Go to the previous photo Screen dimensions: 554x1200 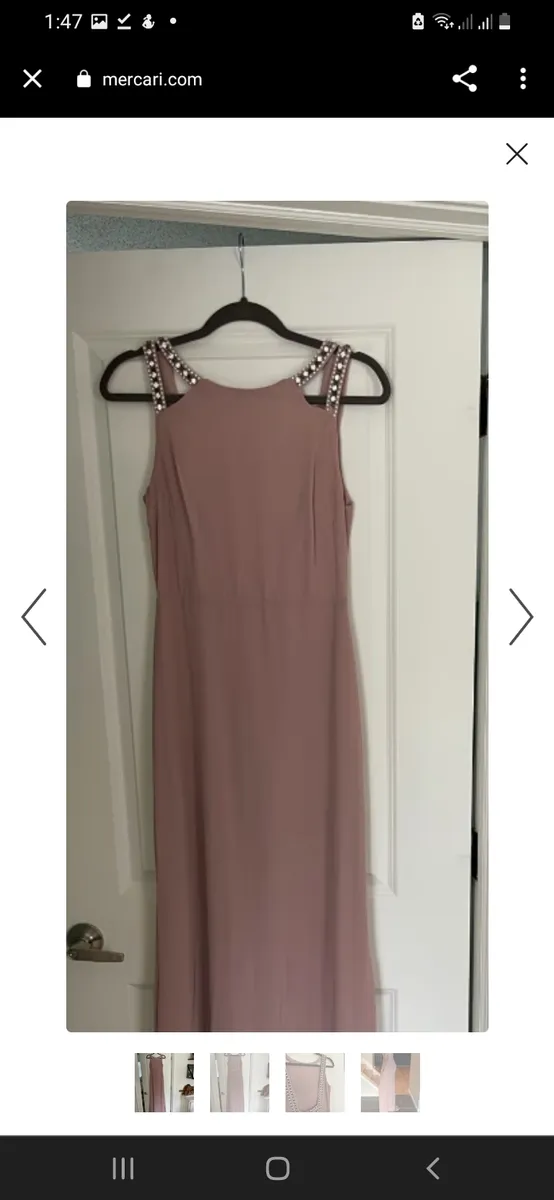point(34,616)
